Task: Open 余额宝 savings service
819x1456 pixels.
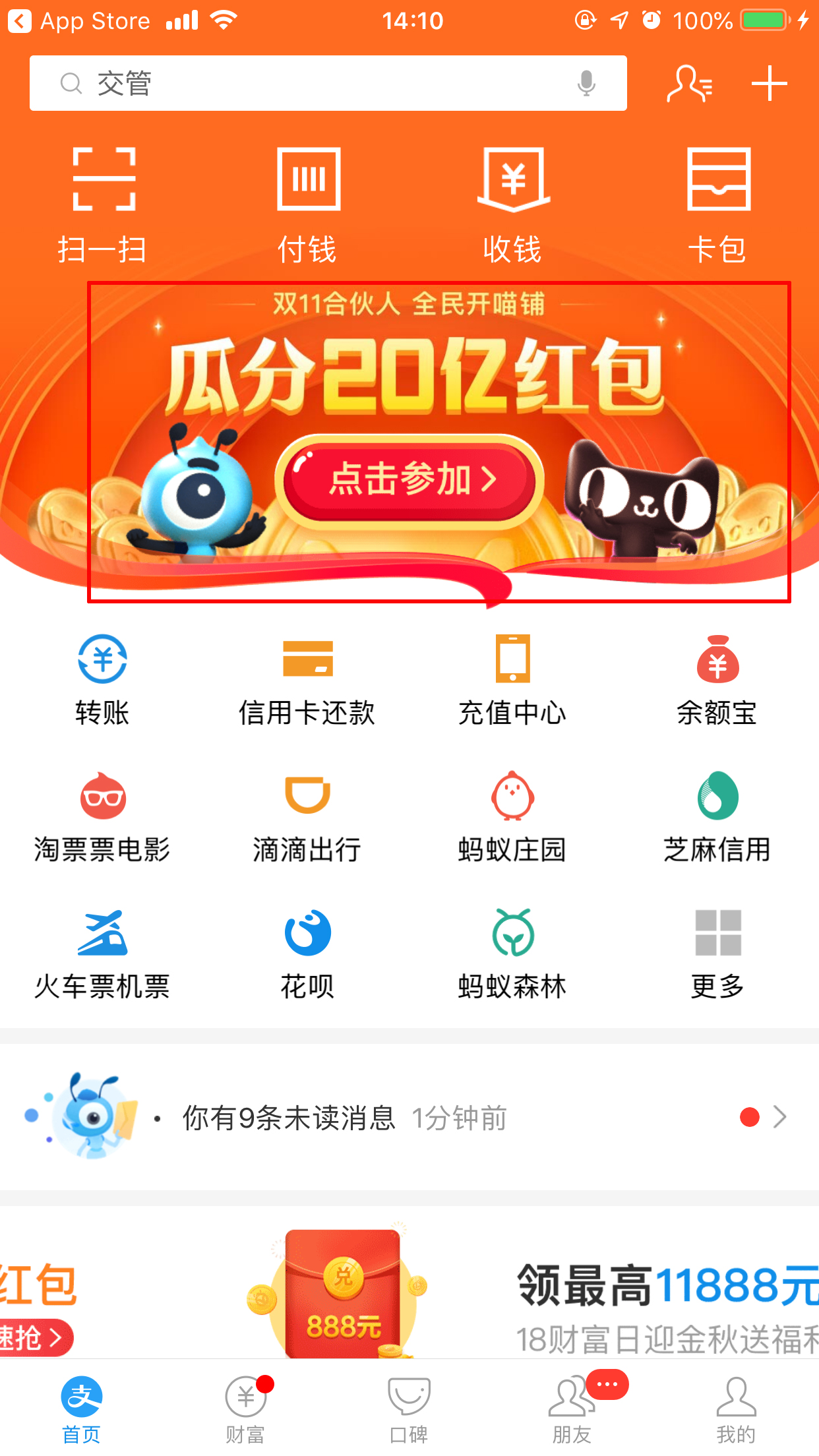Action: [x=717, y=679]
